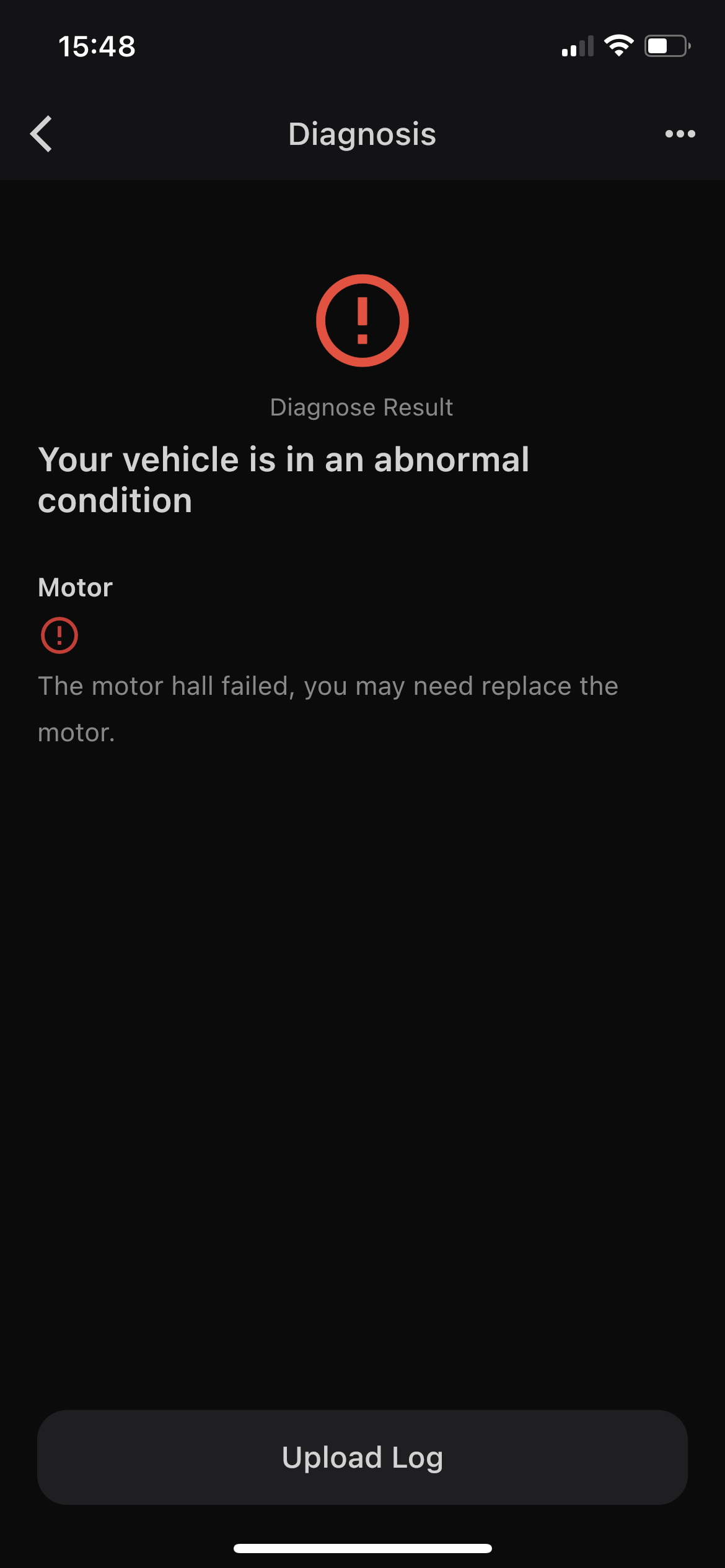The height and width of the screenshot is (1568, 725).
Task: Go back from the Diagnosis screen
Action: tap(41, 134)
